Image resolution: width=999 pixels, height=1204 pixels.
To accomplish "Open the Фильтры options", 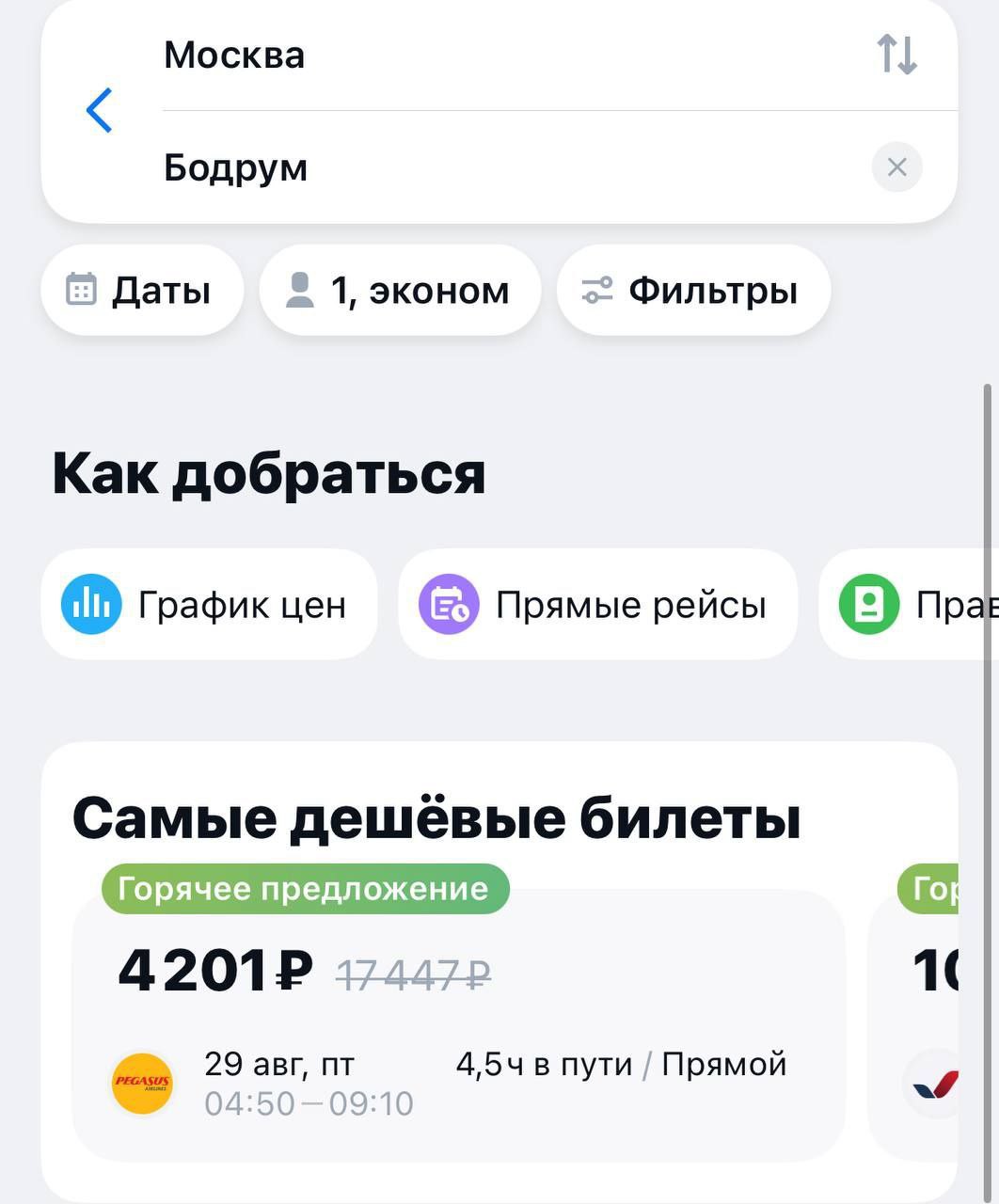I will point(692,291).
